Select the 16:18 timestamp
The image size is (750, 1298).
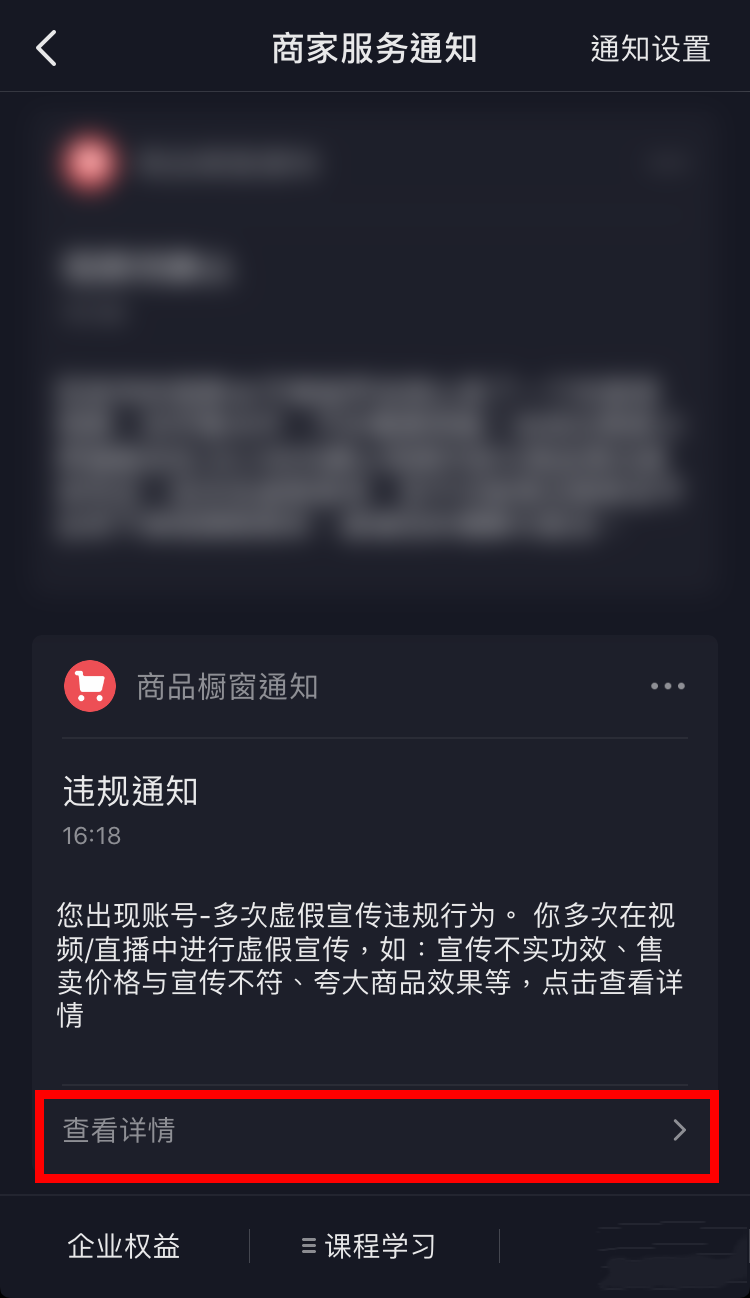click(x=91, y=835)
